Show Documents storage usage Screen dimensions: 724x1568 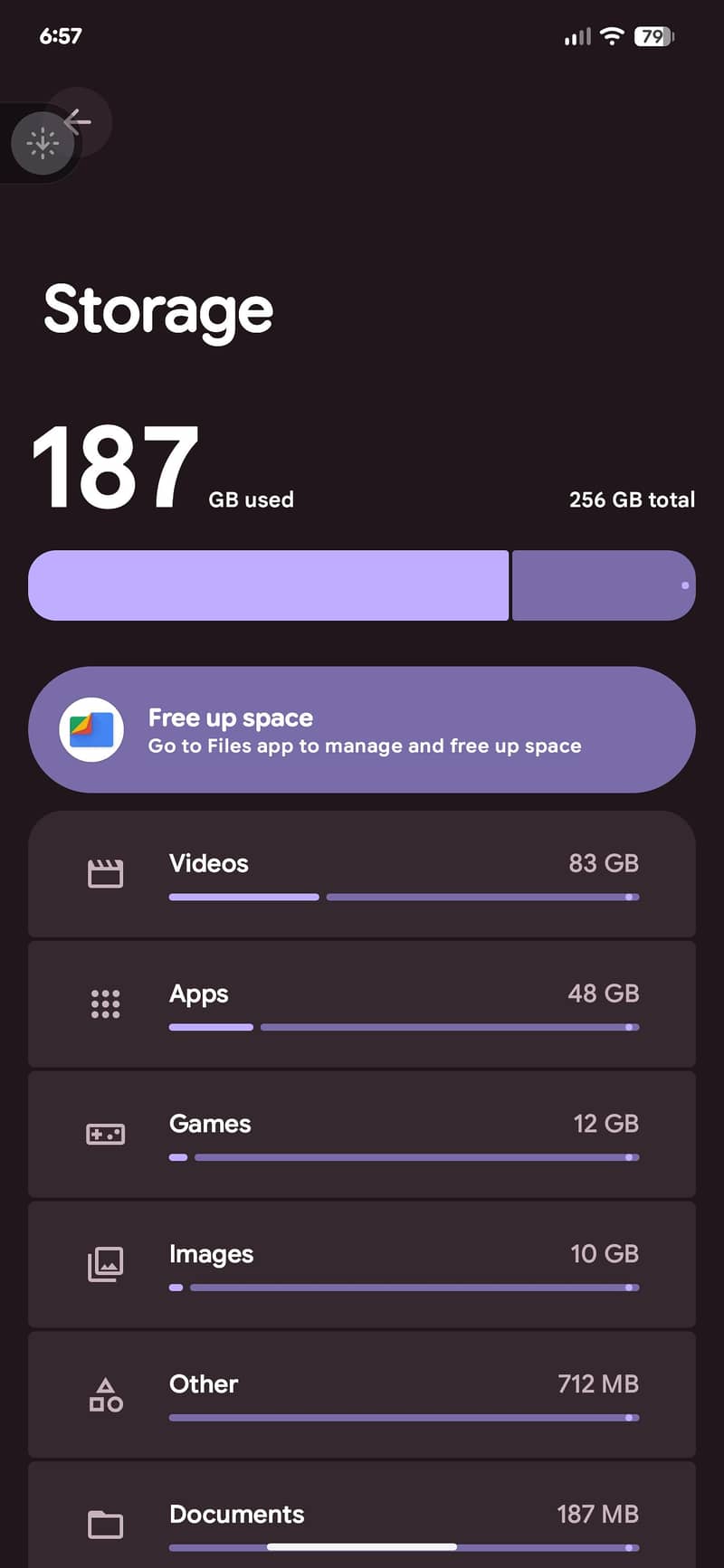coord(362,1516)
